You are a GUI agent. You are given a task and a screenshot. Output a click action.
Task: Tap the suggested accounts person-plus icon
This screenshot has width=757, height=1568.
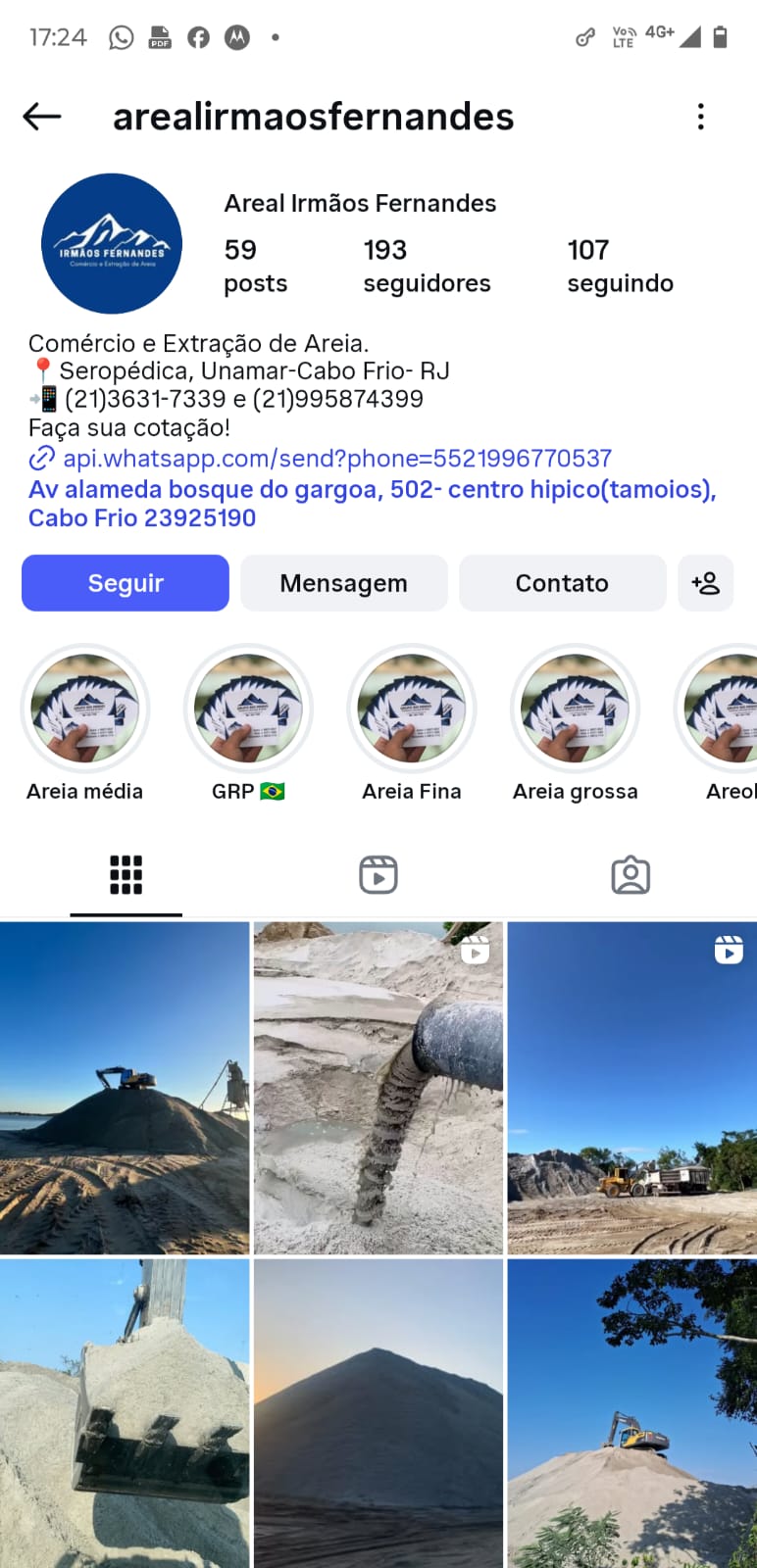tap(705, 583)
